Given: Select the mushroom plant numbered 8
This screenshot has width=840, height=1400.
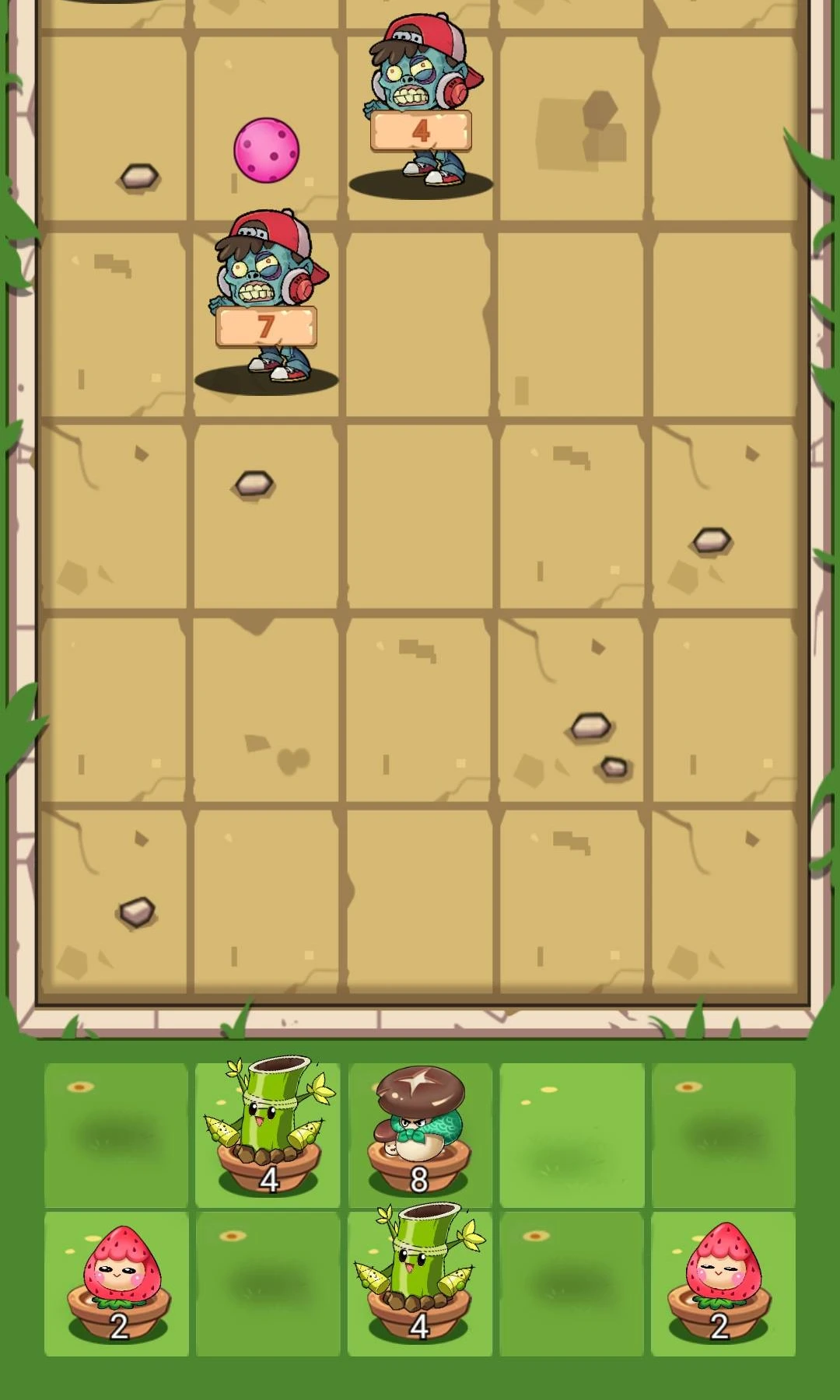Looking at the screenshot, I should coord(419,1132).
